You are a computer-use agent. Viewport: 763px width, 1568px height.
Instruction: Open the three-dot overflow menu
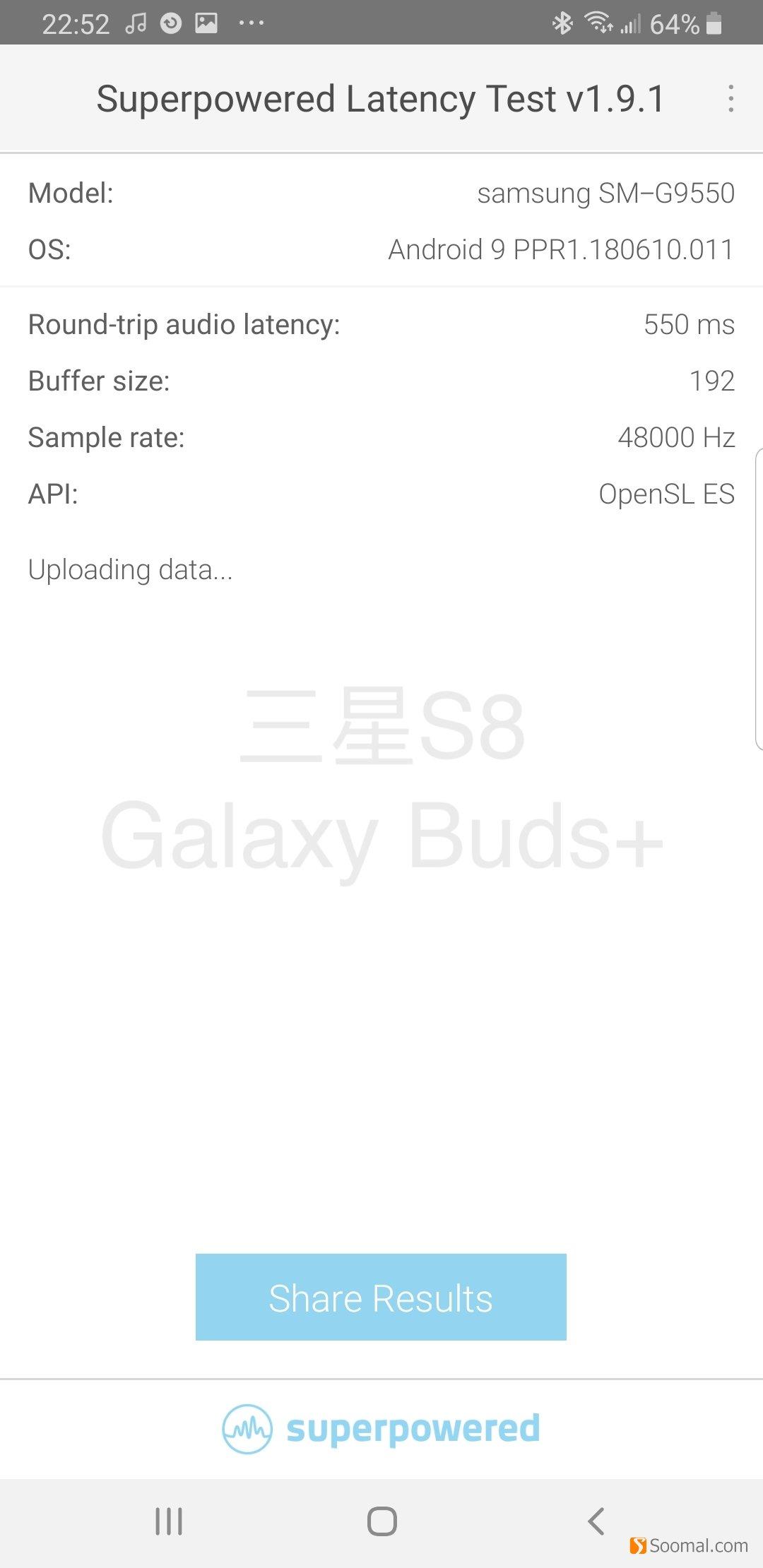(731, 99)
